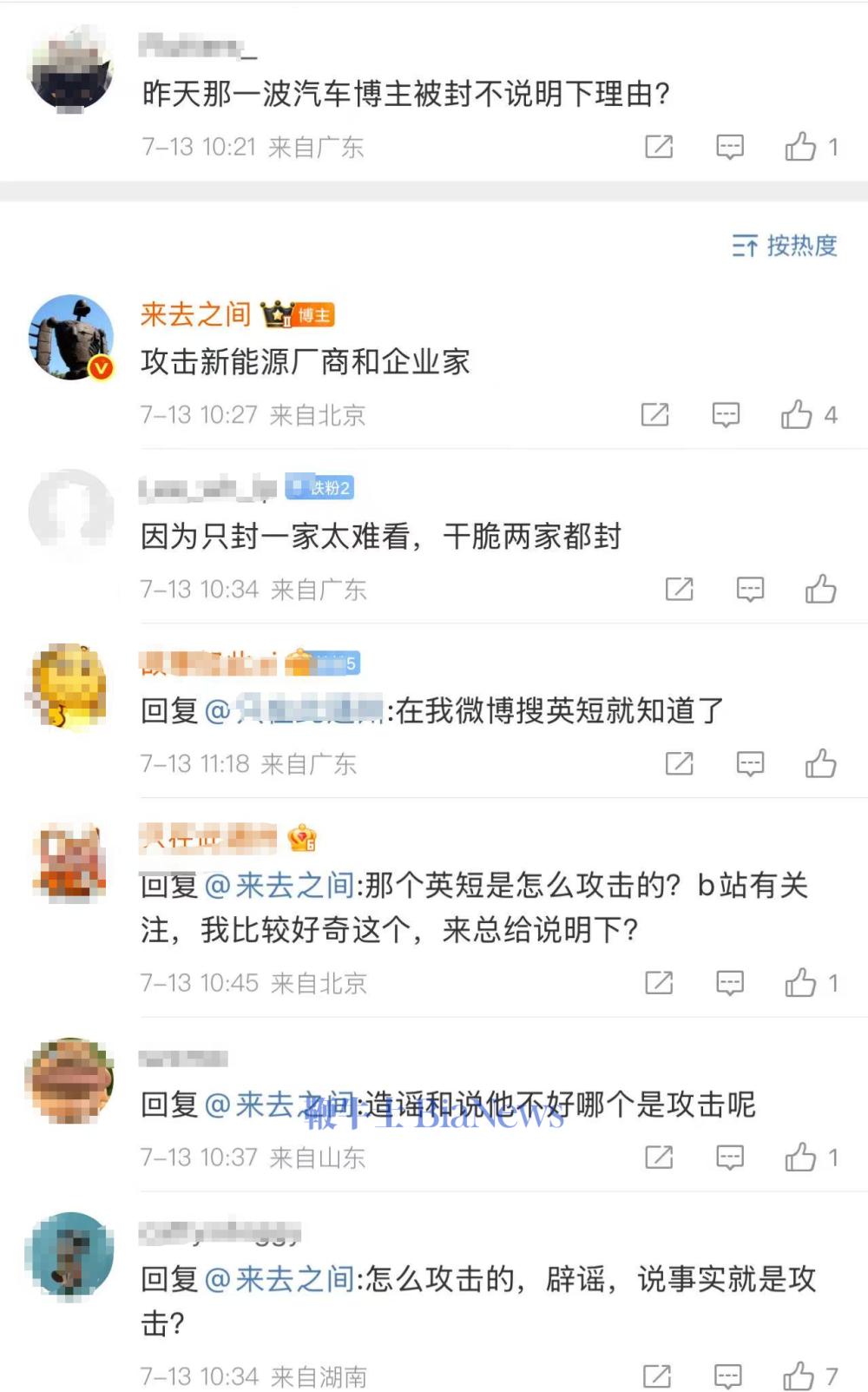Reply to the comment 那个英短是怎么攻击的
The height and width of the screenshot is (1392, 868).
pos(729,983)
